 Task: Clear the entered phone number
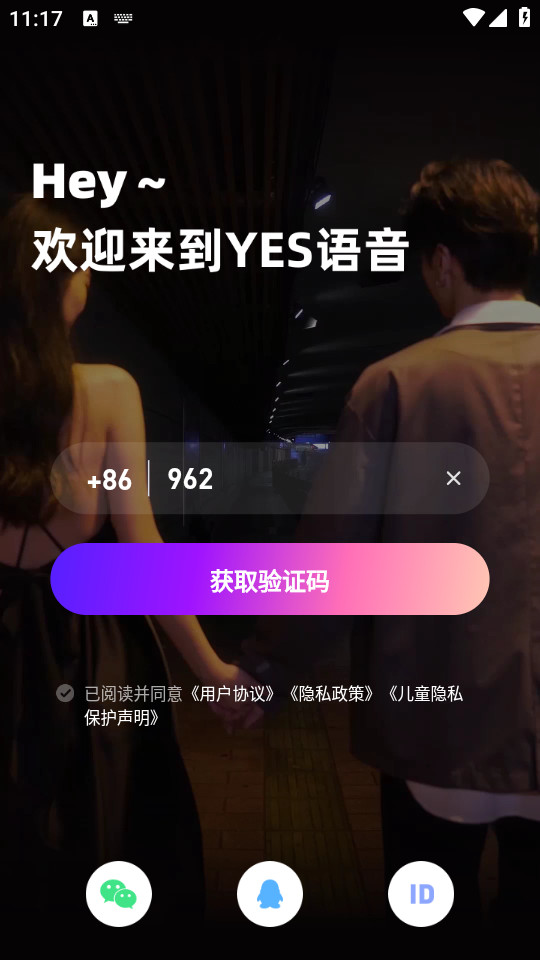(x=453, y=479)
